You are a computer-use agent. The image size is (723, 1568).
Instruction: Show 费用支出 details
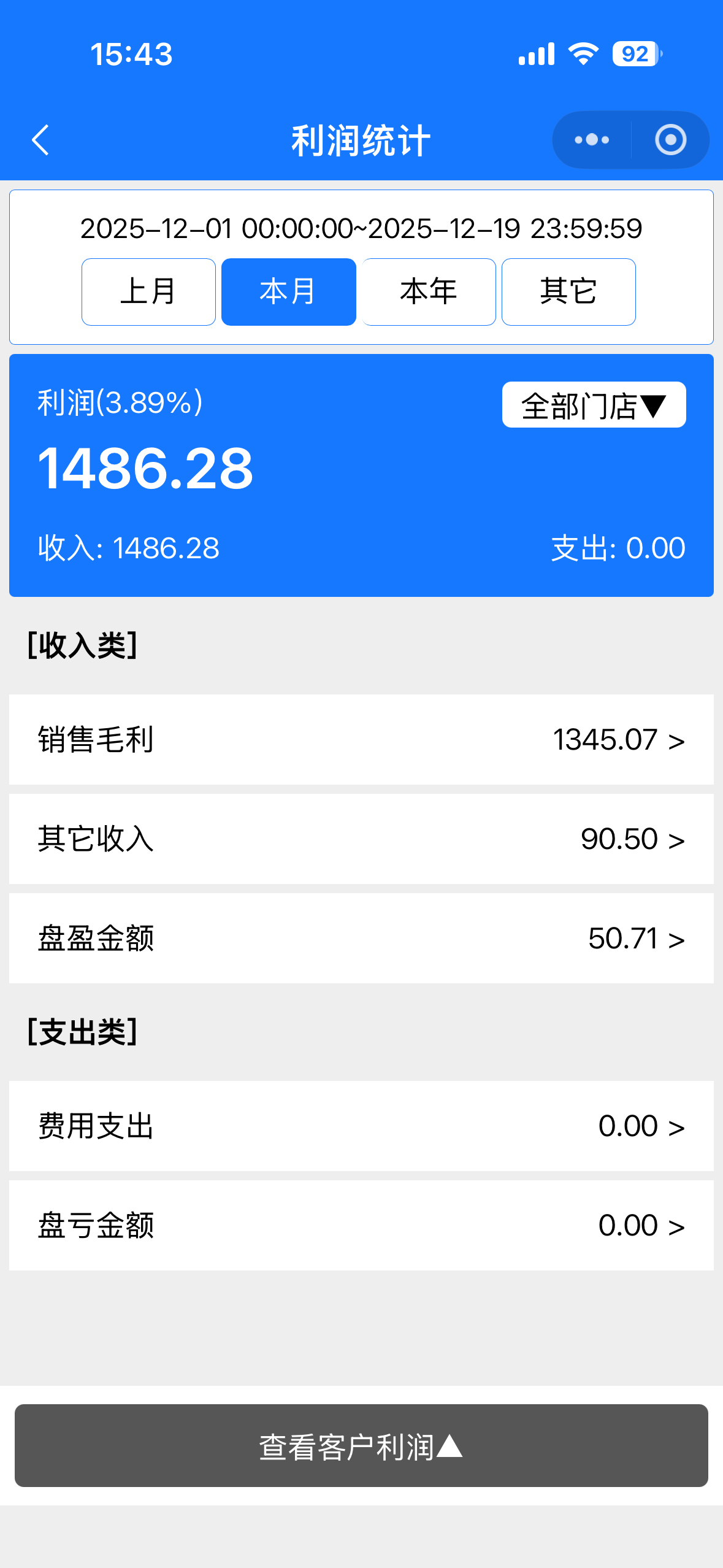coord(361,1126)
